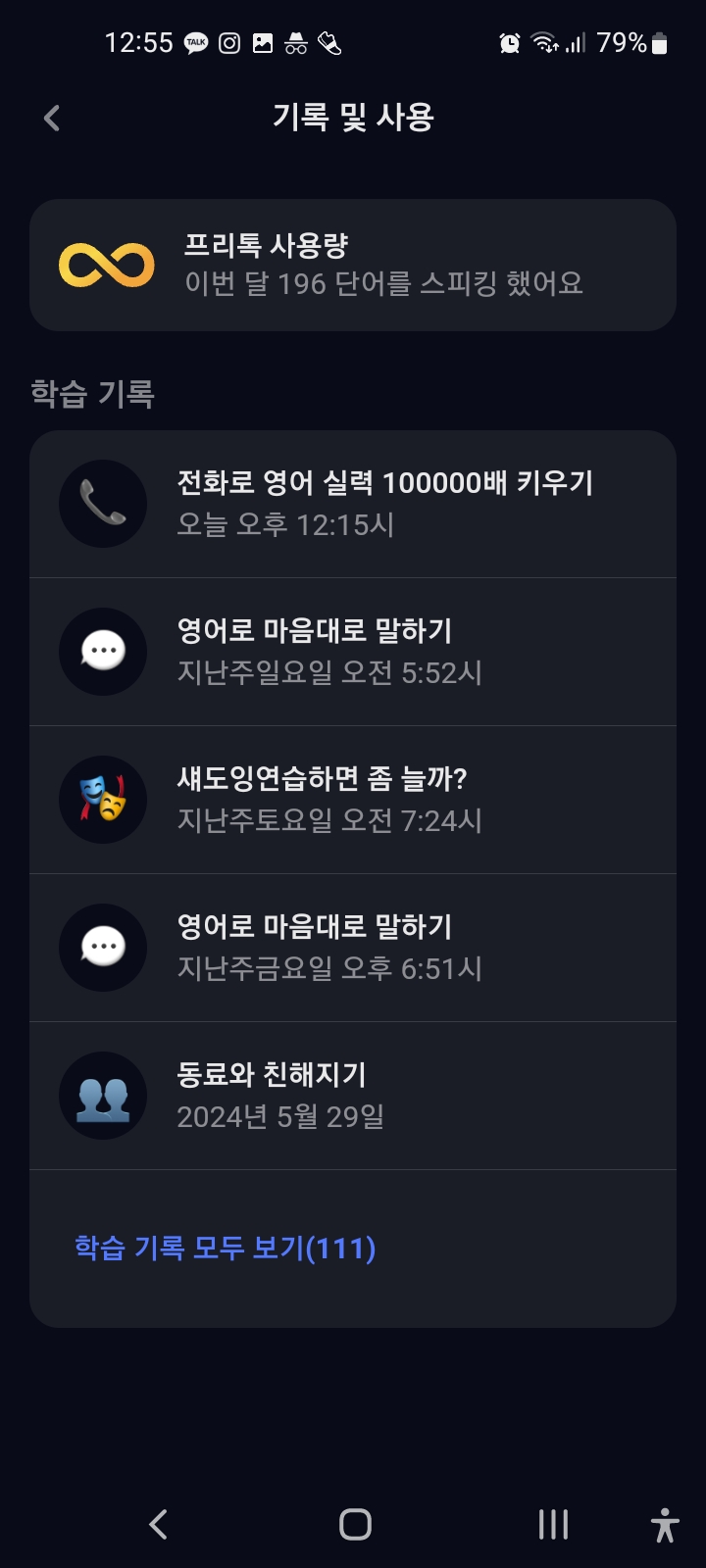
Task: Open 영어로 마음대로 말하기 from 지난주일요일
Action: [x=353, y=652]
